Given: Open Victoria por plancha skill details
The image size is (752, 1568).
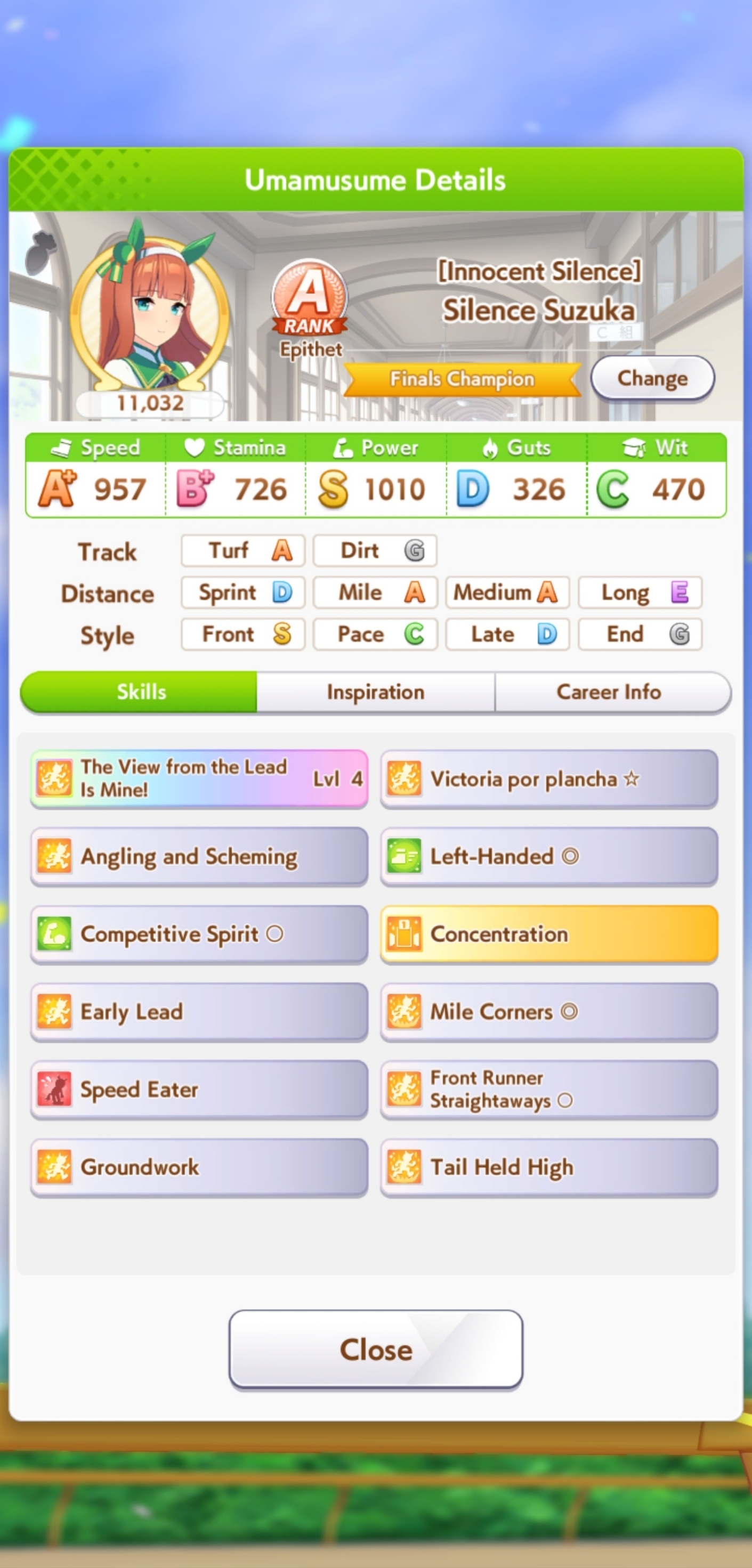Looking at the screenshot, I should tap(548, 778).
